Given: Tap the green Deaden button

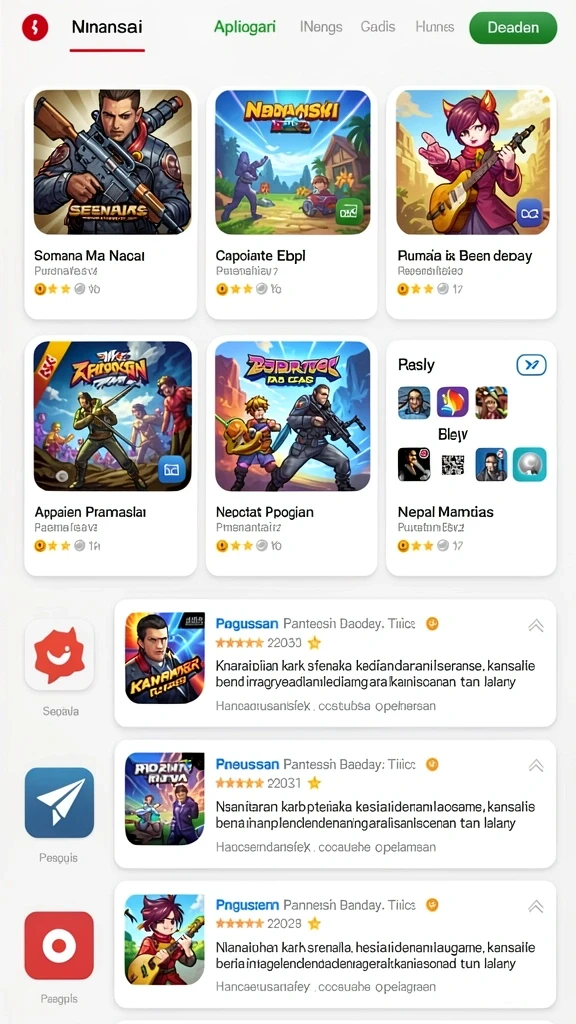Looking at the screenshot, I should click(513, 27).
